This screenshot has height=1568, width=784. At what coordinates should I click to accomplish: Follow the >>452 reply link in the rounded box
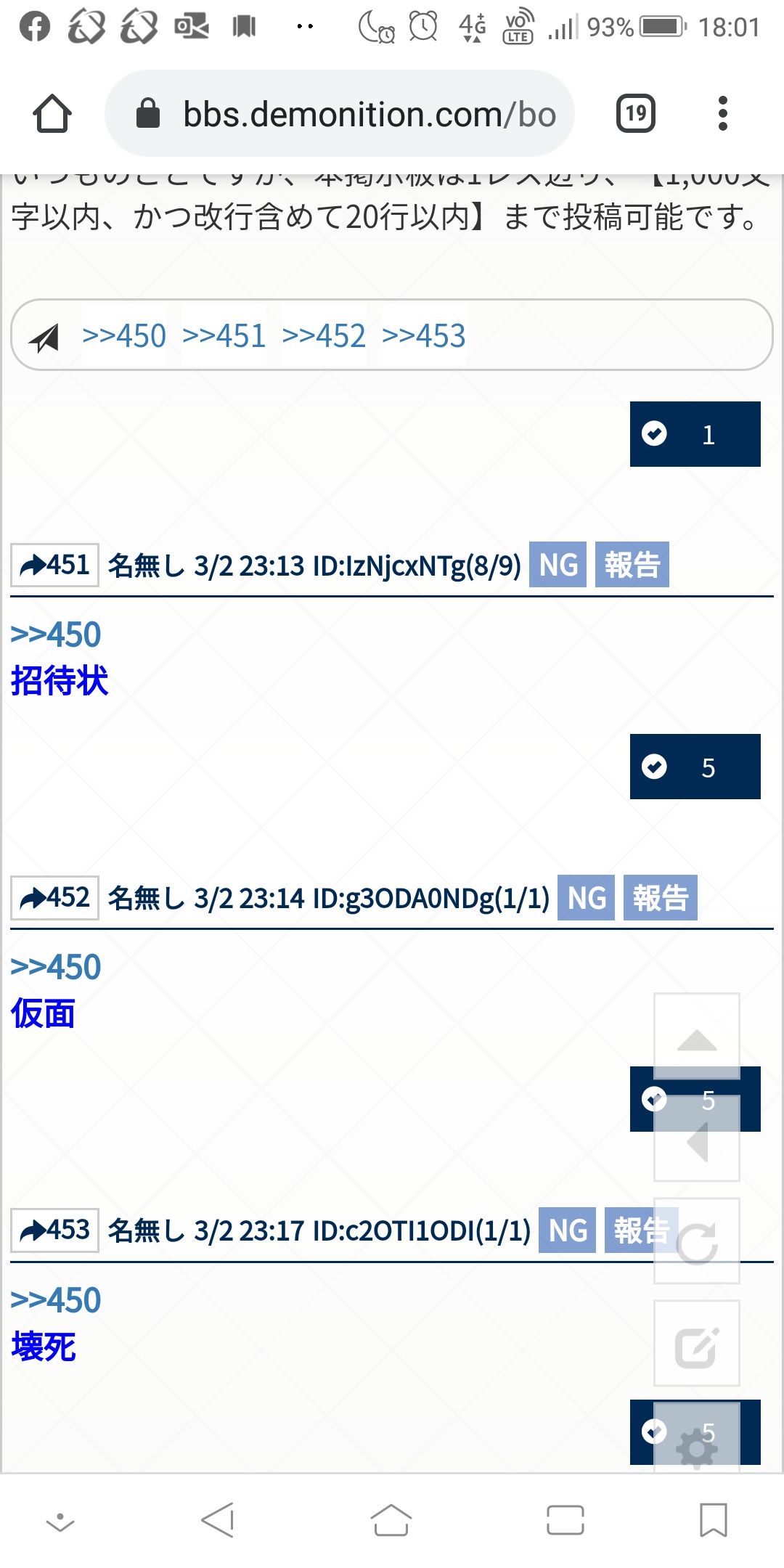(324, 336)
